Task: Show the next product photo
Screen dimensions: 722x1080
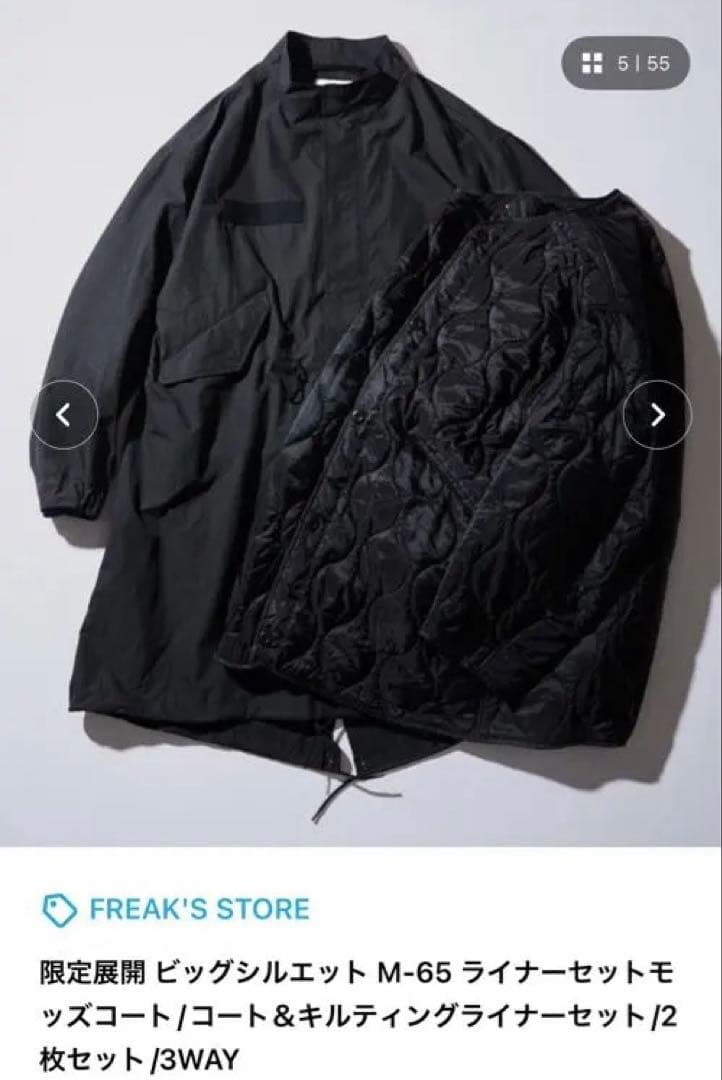Action: (657, 415)
